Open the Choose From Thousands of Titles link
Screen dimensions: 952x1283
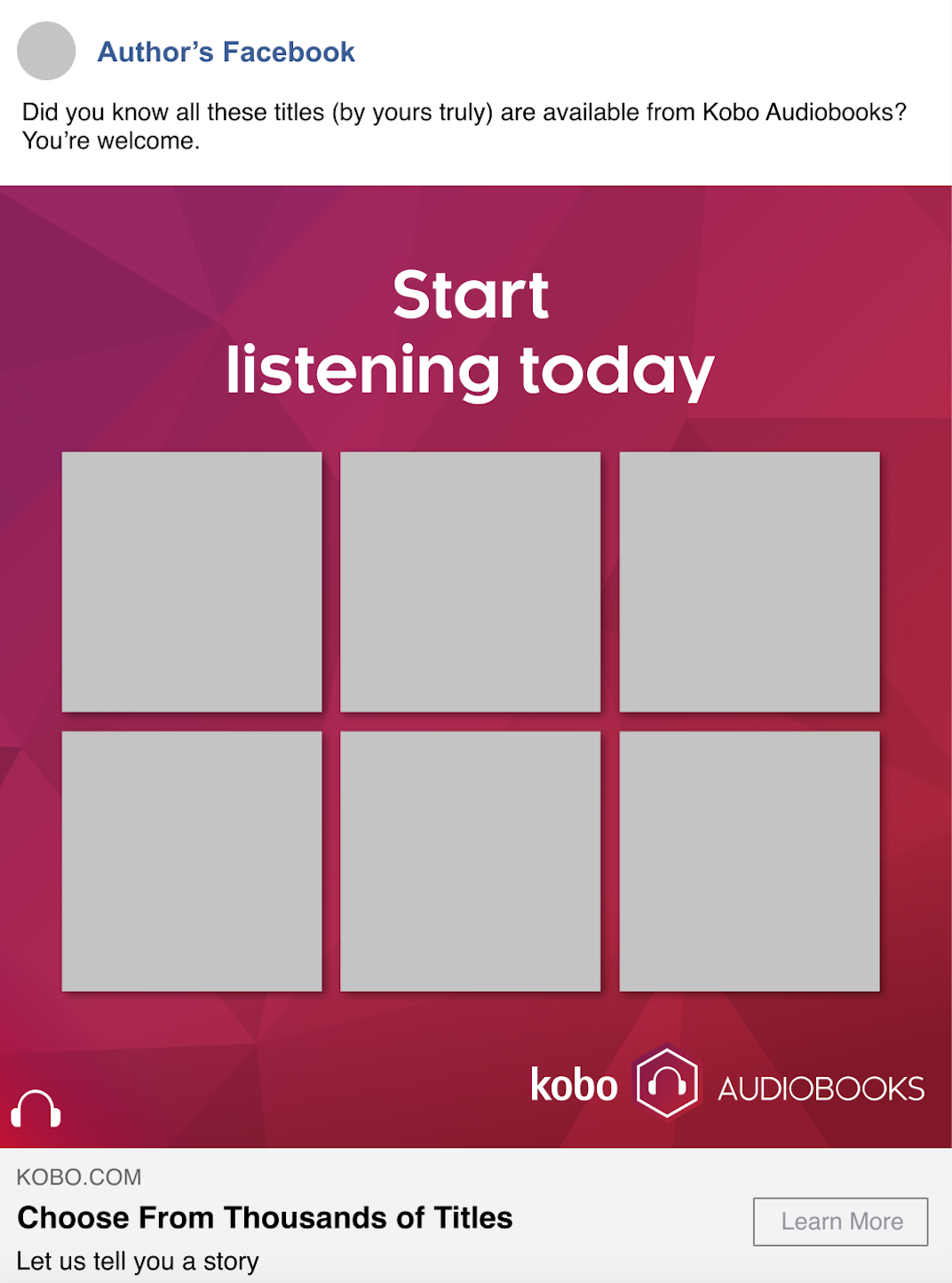coord(265,1217)
